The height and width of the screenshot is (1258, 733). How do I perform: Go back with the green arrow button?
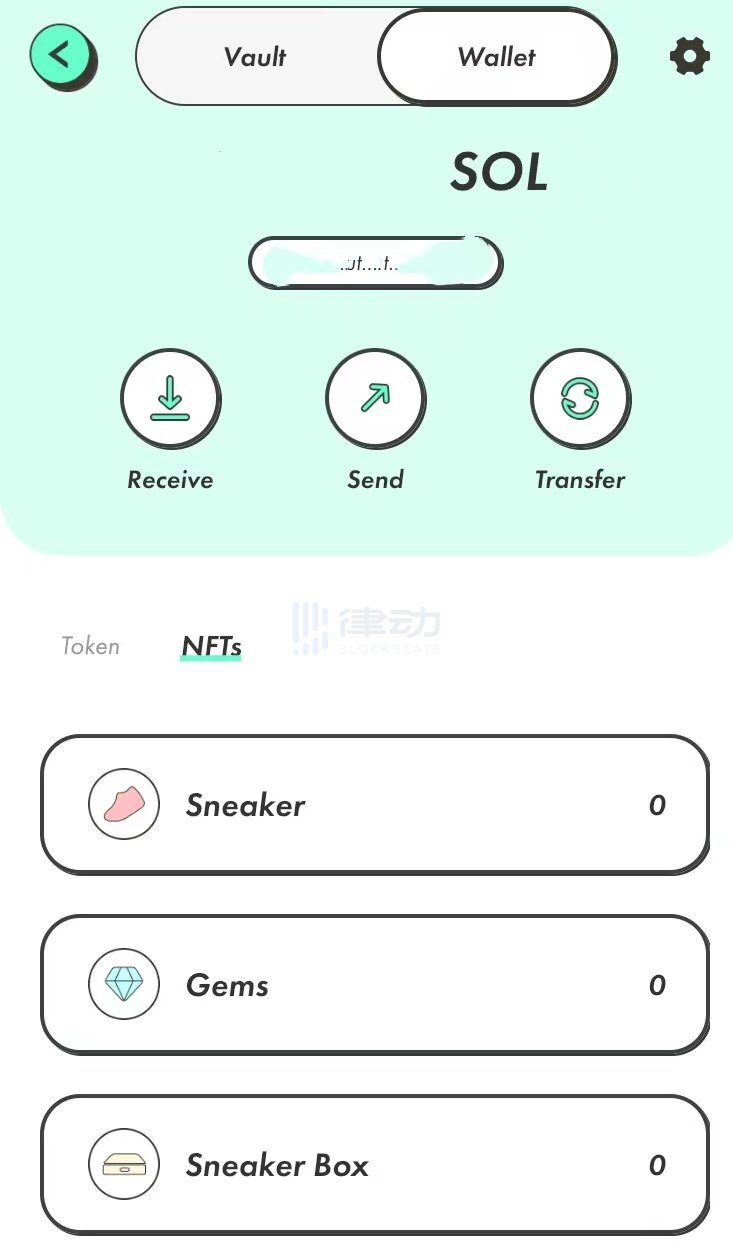point(60,55)
